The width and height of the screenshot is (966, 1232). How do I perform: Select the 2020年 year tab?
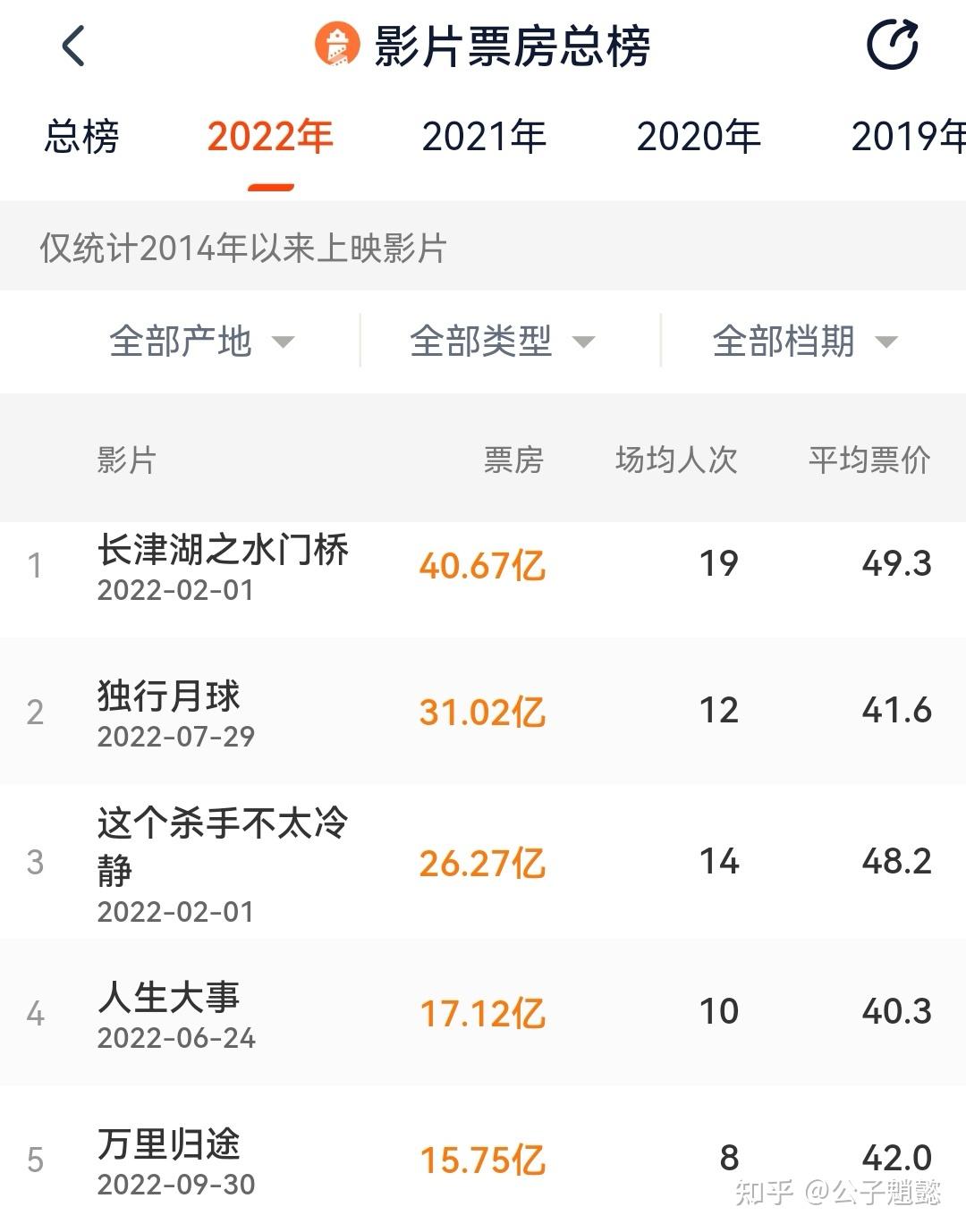[700, 136]
